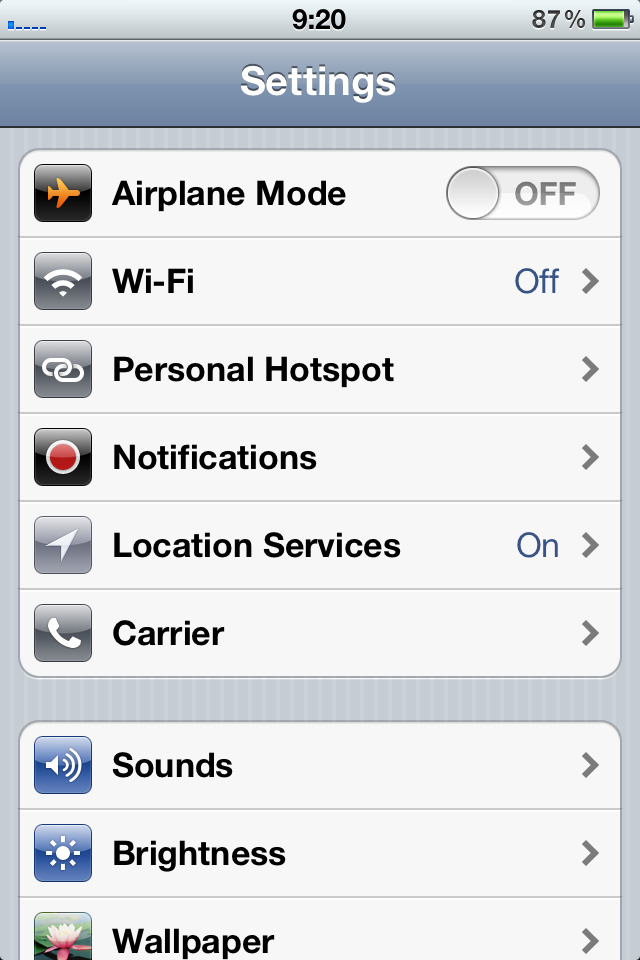This screenshot has width=640, height=960.
Task: Select the Carrier row
Action: coord(320,634)
